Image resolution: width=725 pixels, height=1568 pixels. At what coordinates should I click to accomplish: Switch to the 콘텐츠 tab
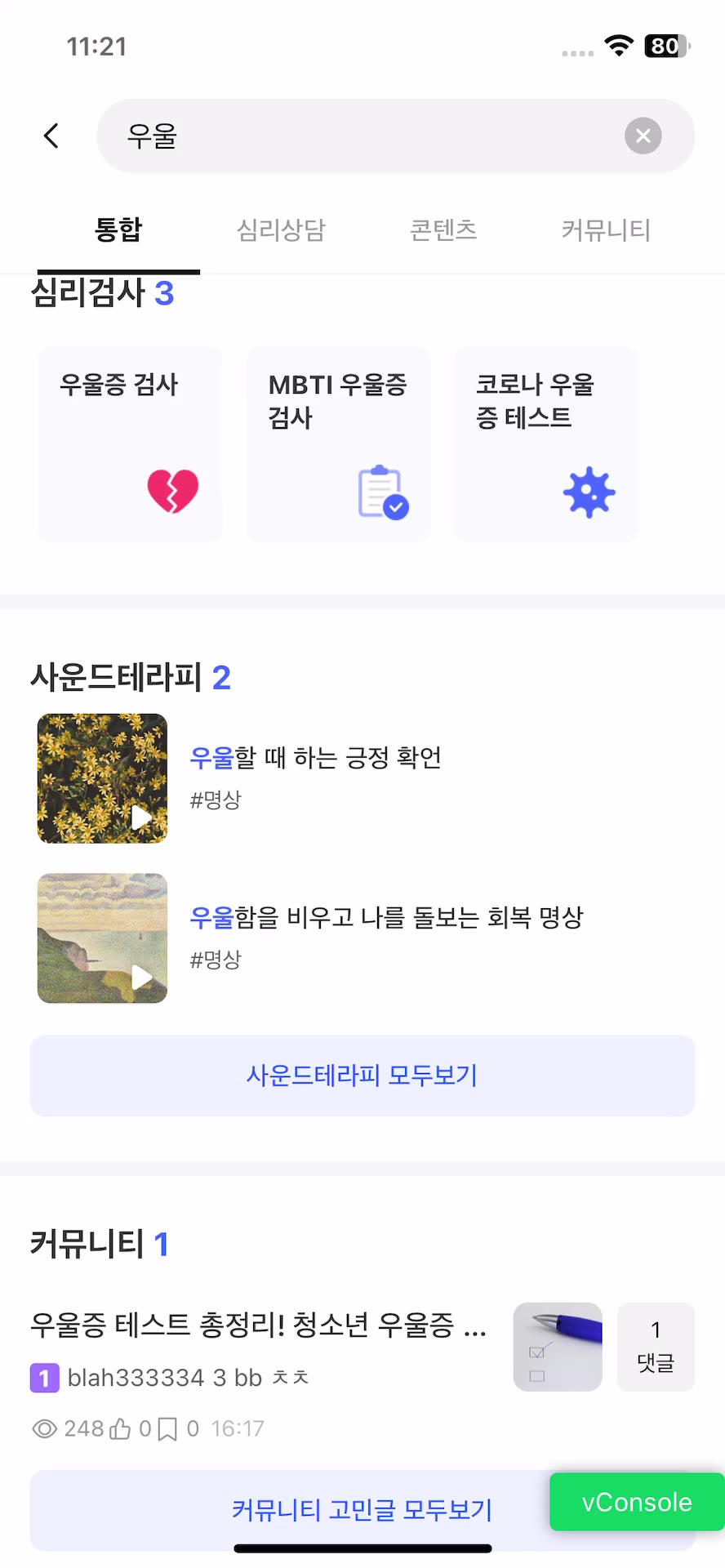pos(443,230)
